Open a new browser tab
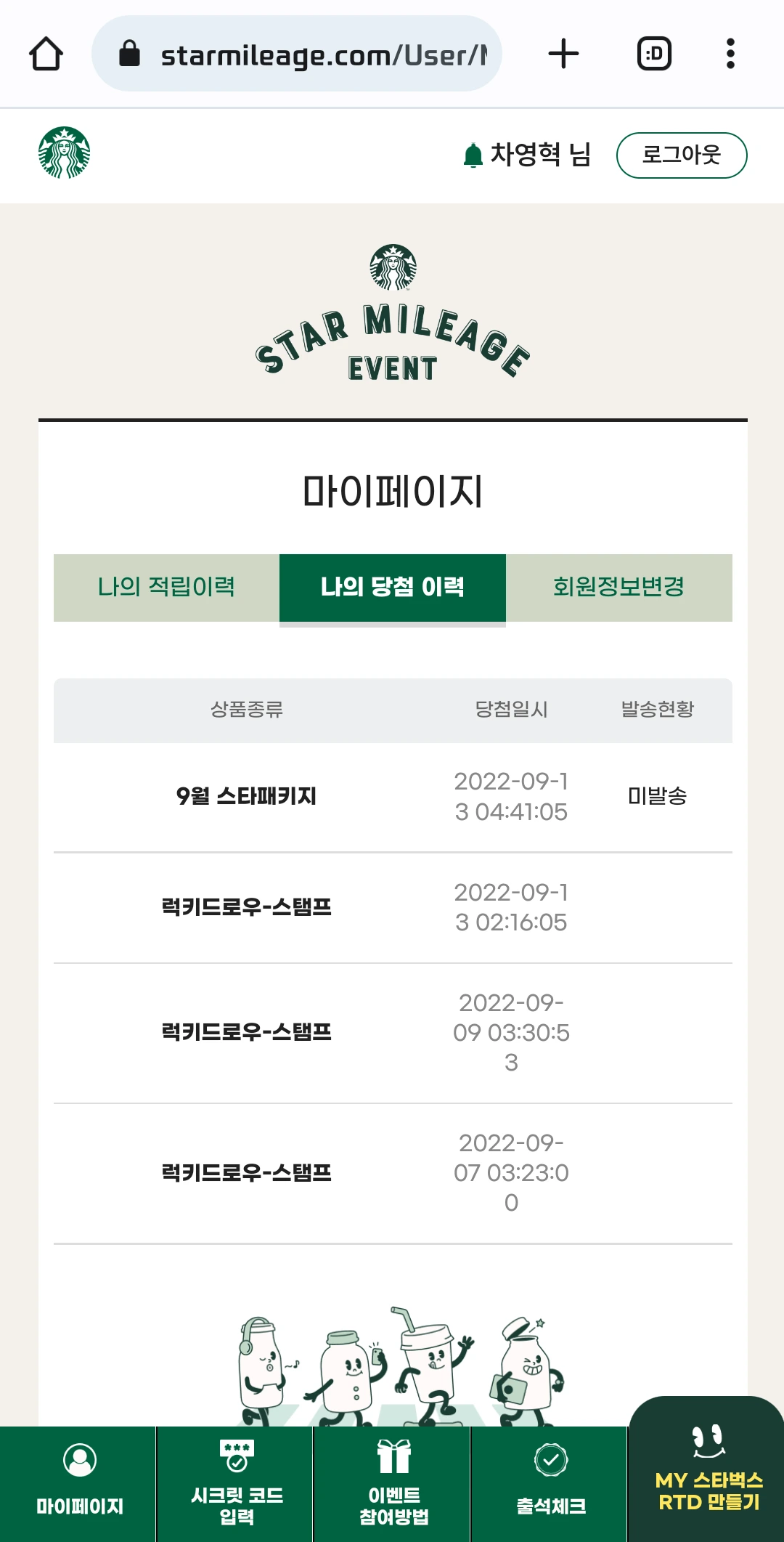The width and height of the screenshot is (784, 1542). click(x=563, y=54)
